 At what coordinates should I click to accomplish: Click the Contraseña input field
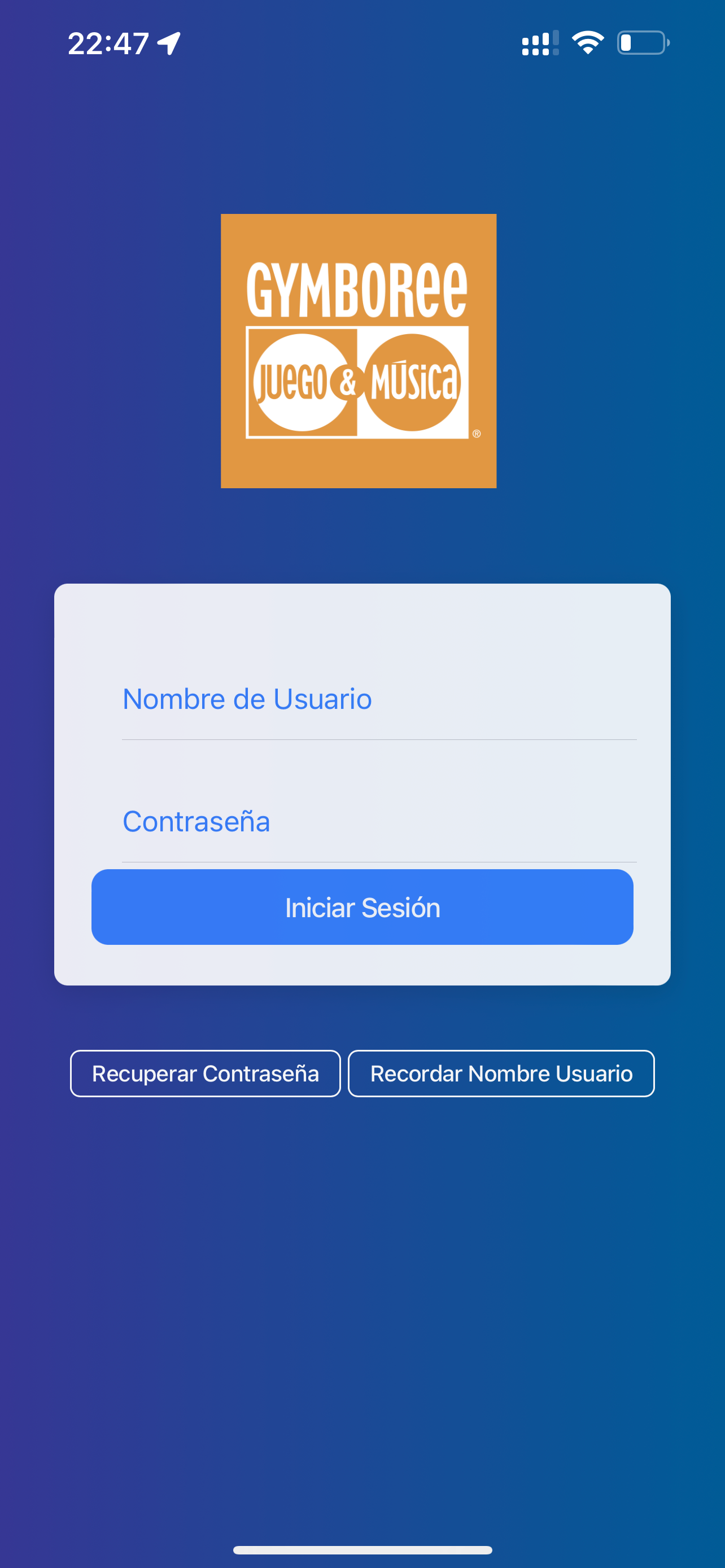click(x=196, y=821)
